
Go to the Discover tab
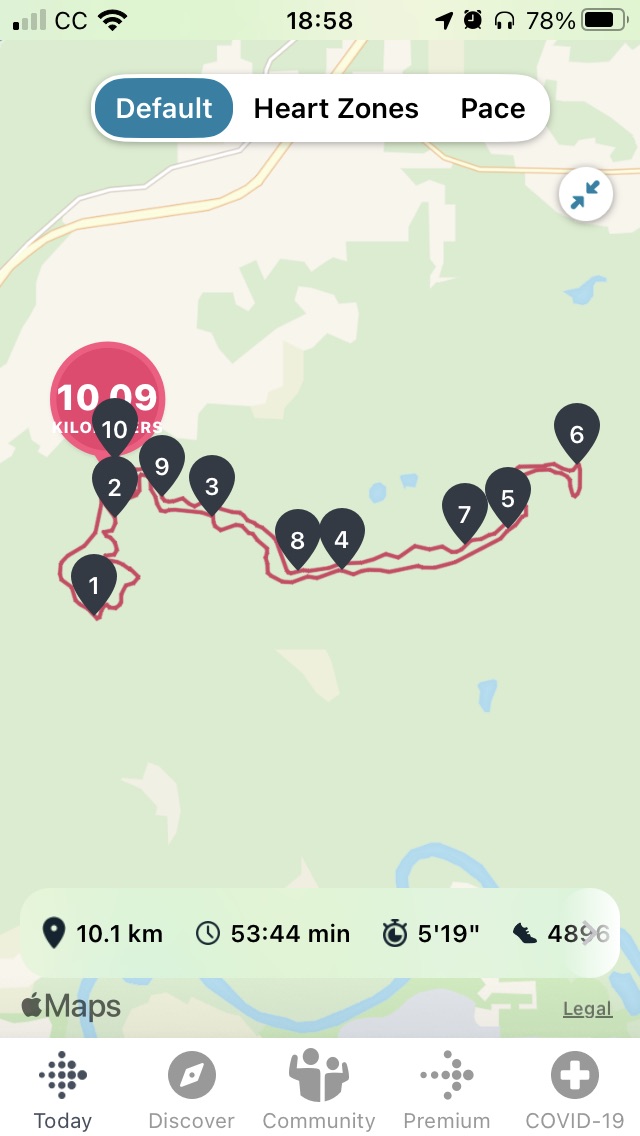191,1089
